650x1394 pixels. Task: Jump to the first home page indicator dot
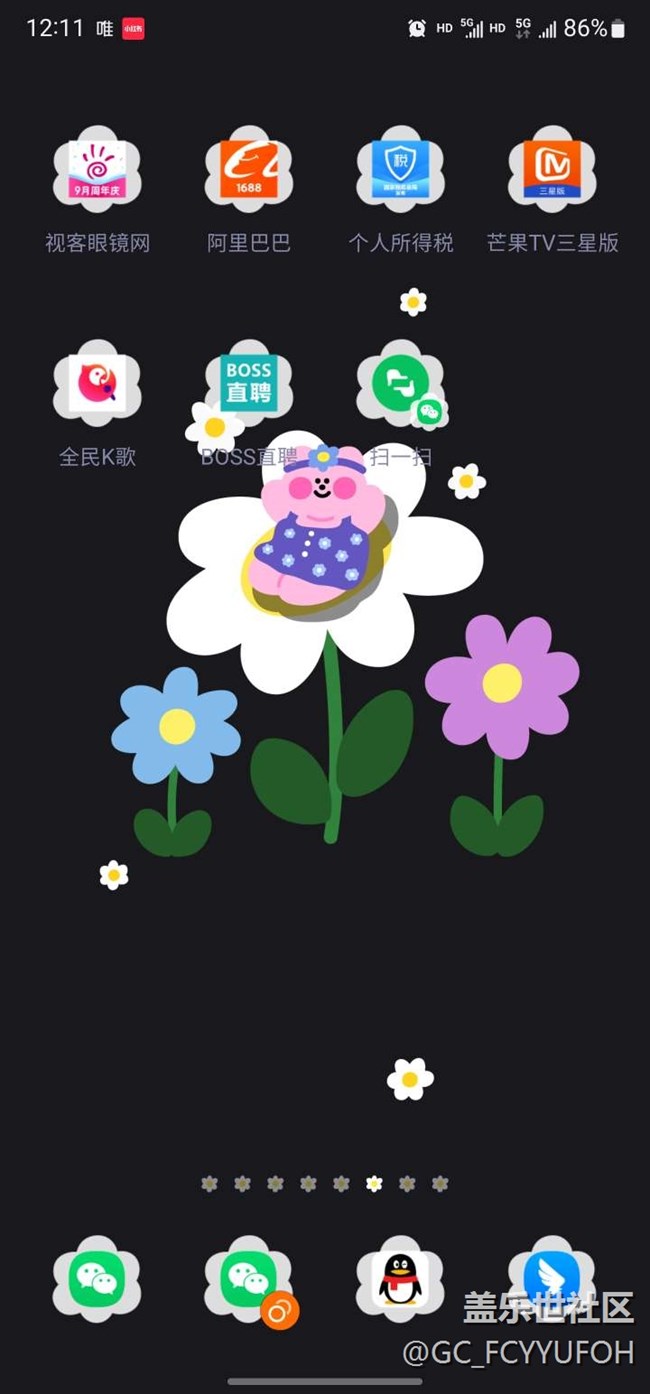pyautogui.click(x=209, y=1184)
